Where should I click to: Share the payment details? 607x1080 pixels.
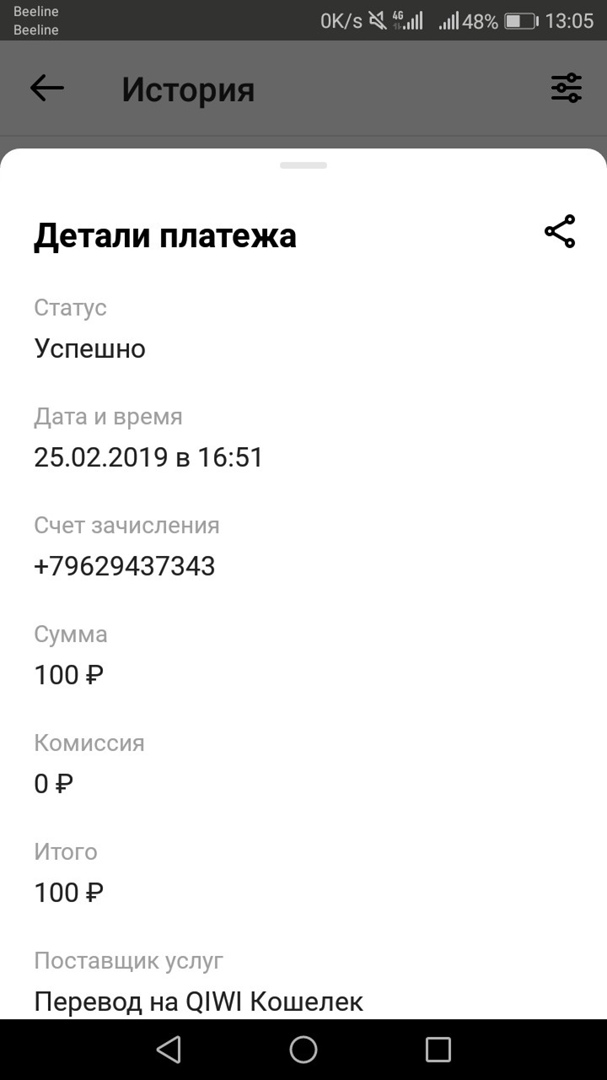coord(560,232)
